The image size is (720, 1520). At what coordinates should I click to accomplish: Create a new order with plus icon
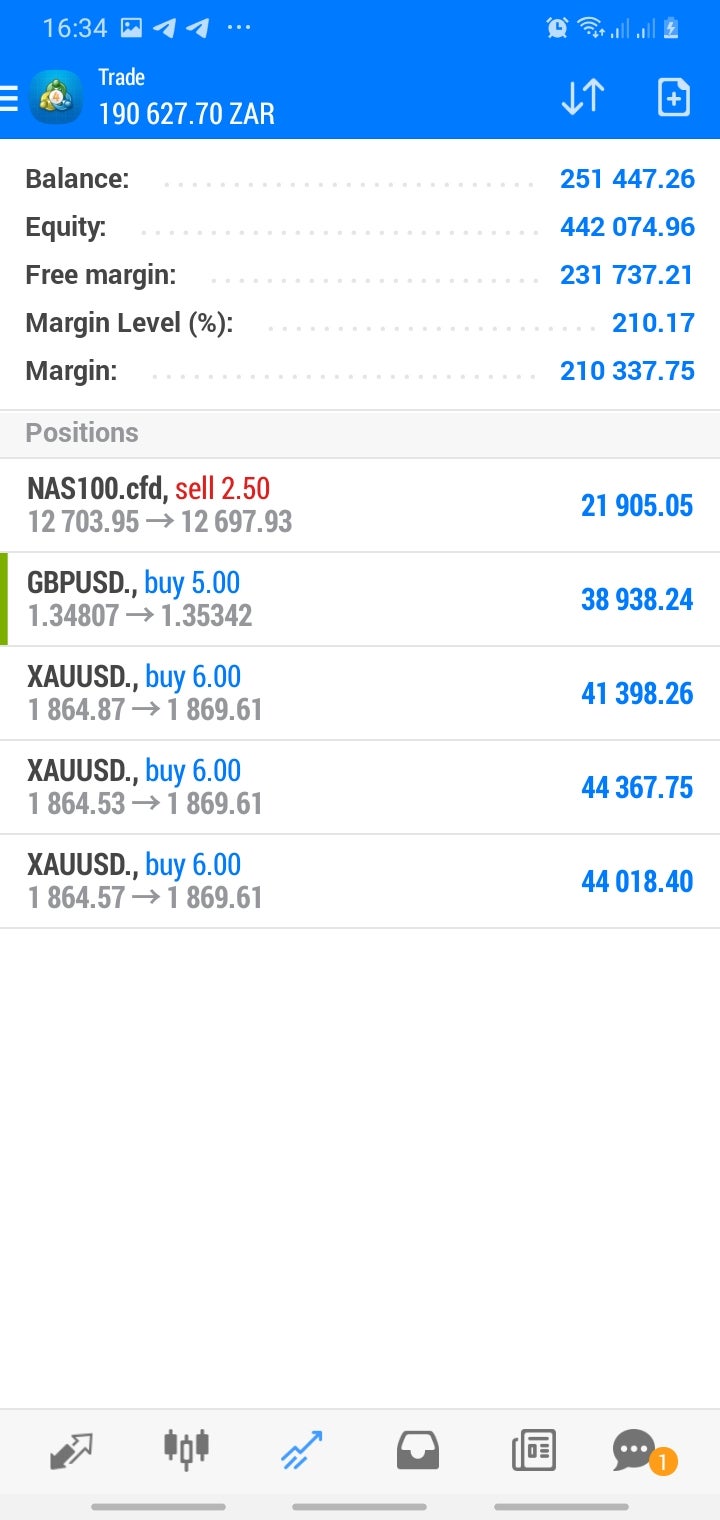tap(673, 98)
